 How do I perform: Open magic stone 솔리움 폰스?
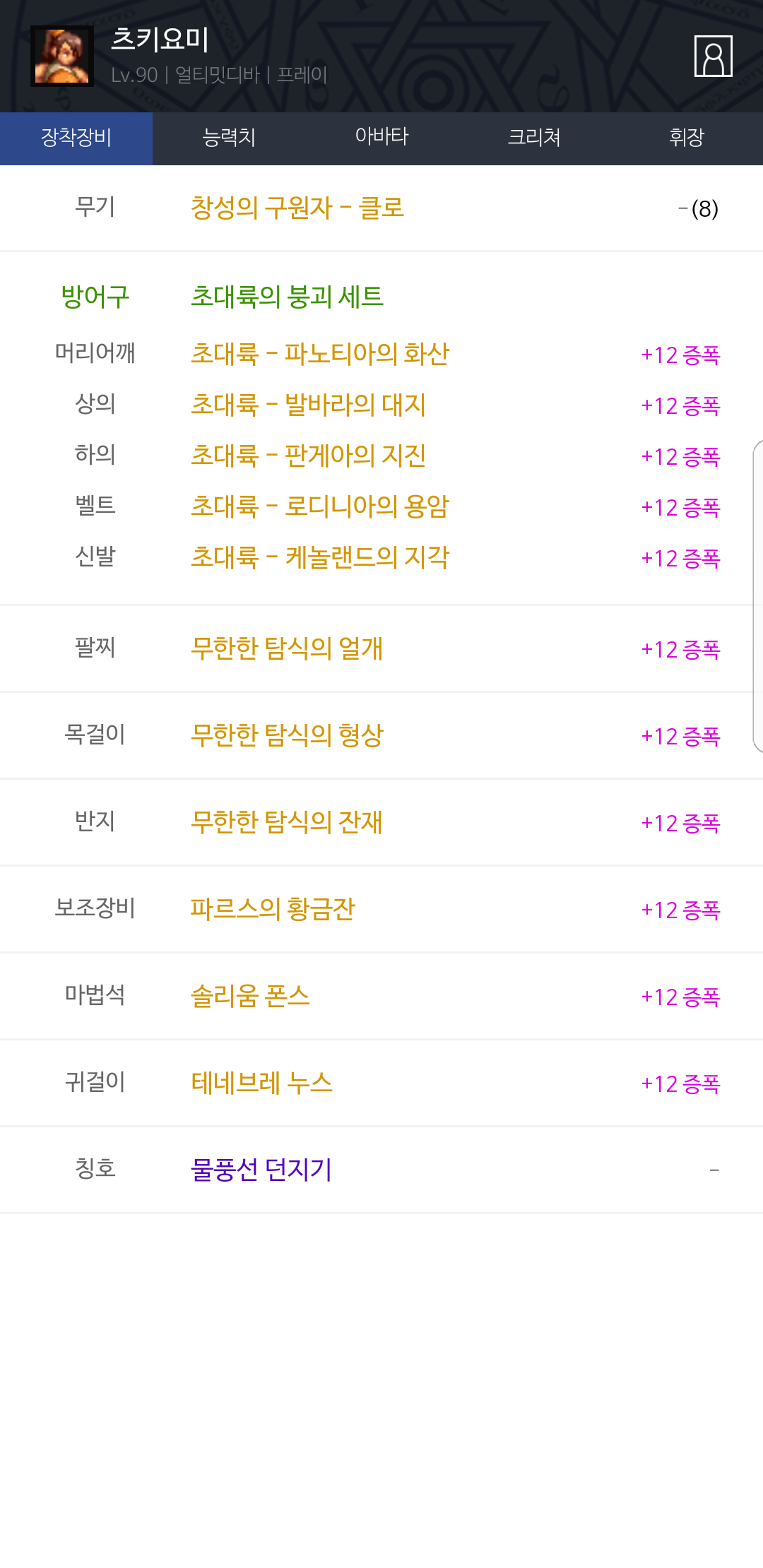pyautogui.click(x=250, y=996)
